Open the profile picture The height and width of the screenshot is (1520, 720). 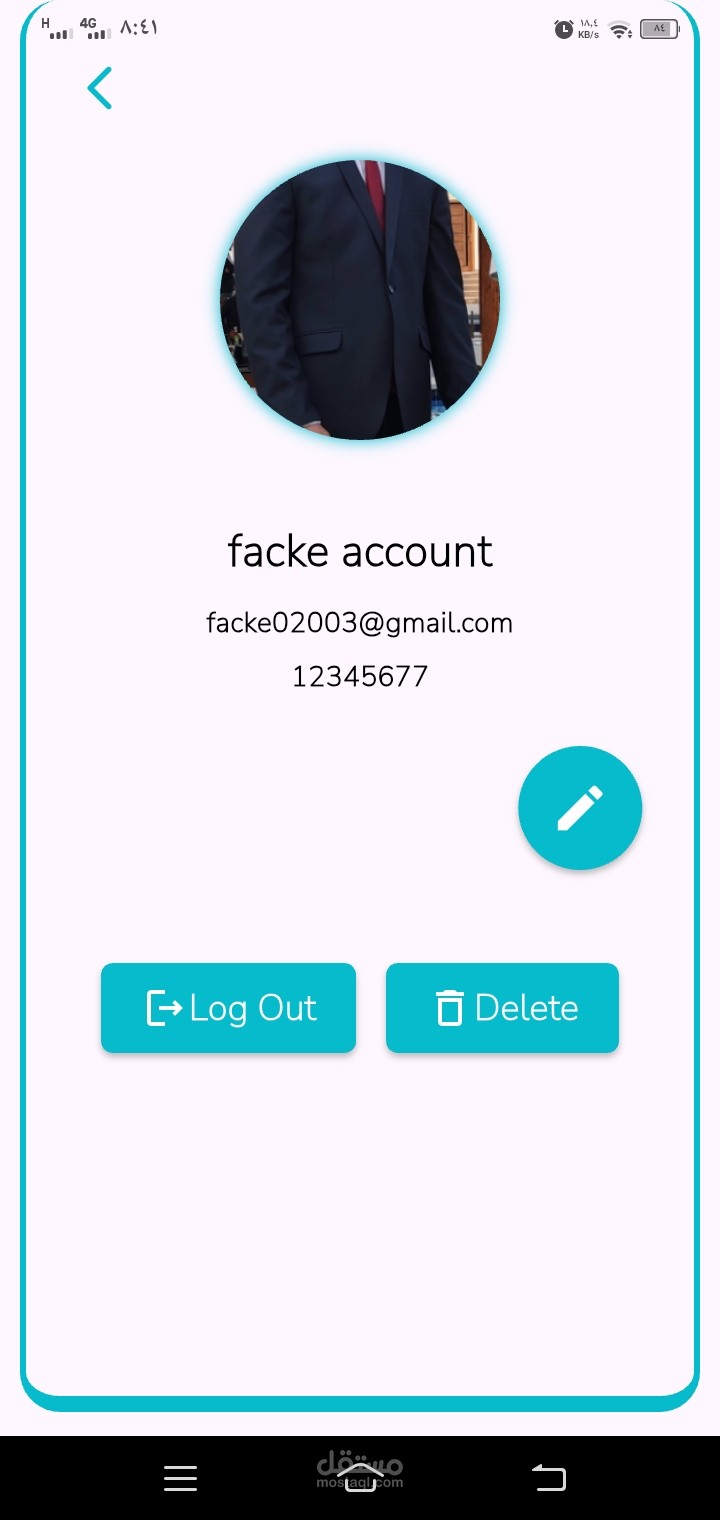(360, 300)
